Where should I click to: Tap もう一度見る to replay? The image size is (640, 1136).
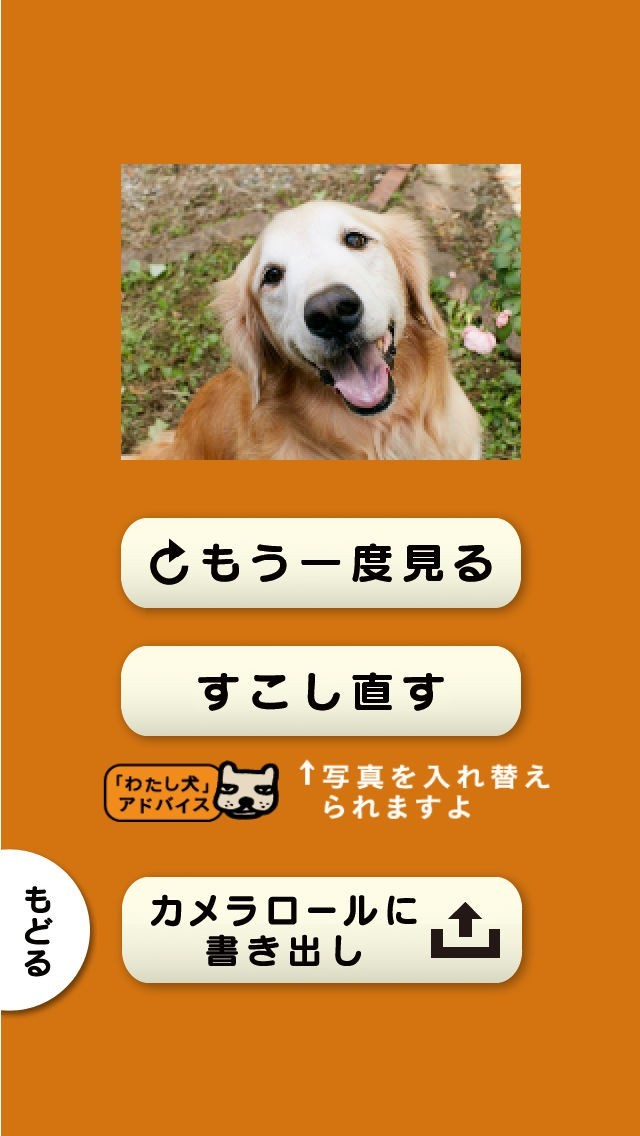coord(320,563)
